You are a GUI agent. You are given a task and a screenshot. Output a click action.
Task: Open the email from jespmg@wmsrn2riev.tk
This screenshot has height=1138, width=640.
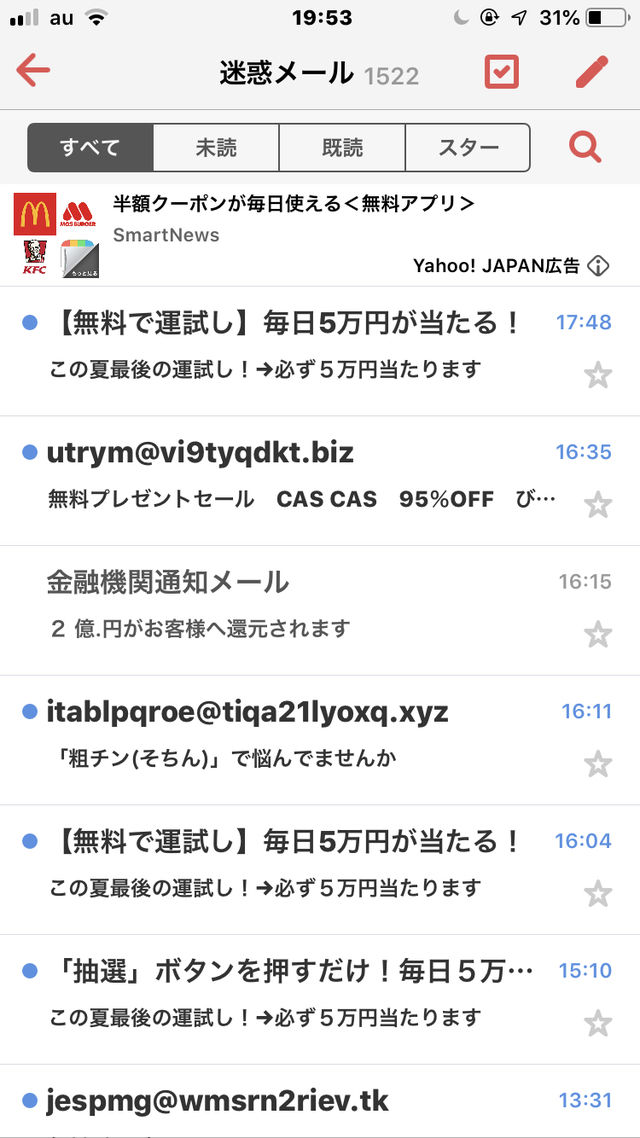tap(320, 1102)
